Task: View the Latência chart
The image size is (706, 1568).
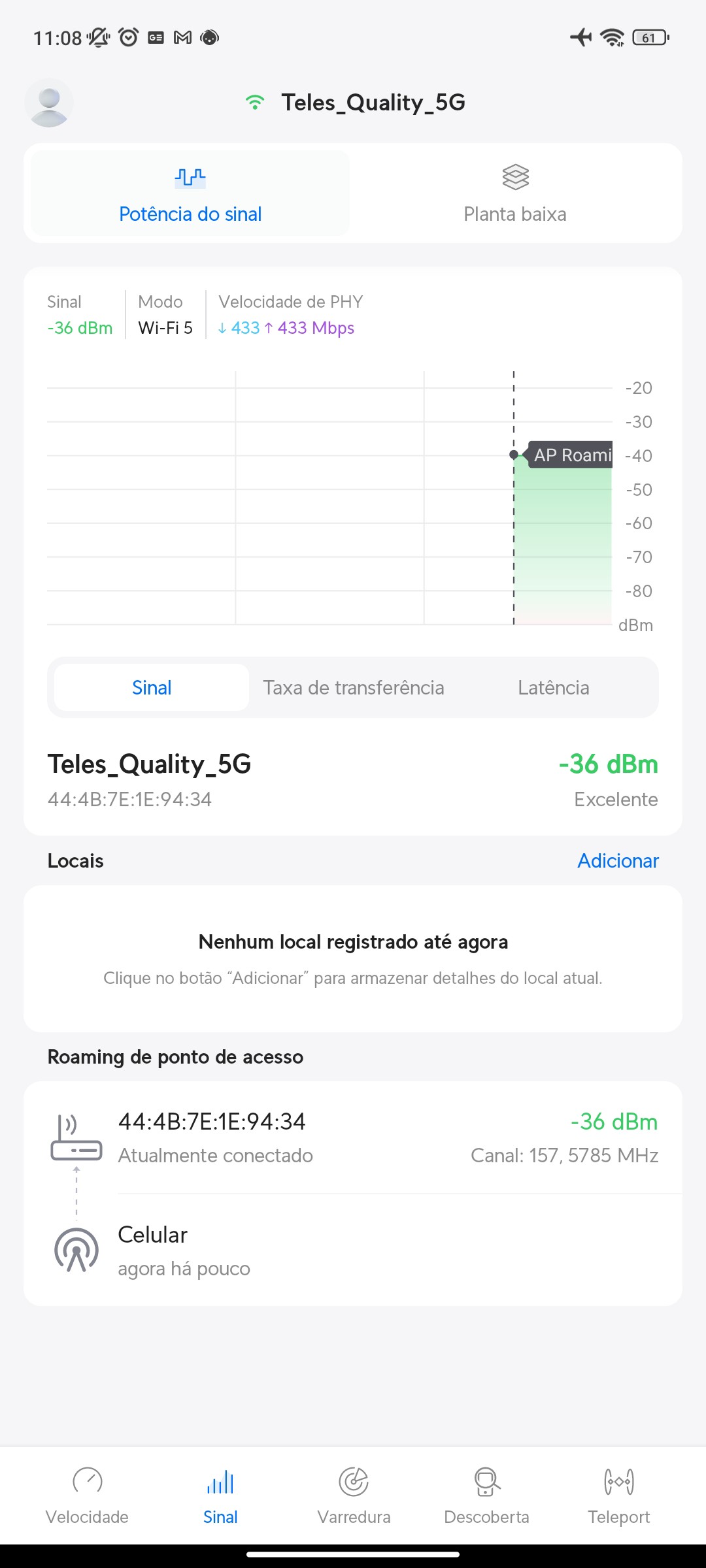Action: pyautogui.click(x=553, y=687)
